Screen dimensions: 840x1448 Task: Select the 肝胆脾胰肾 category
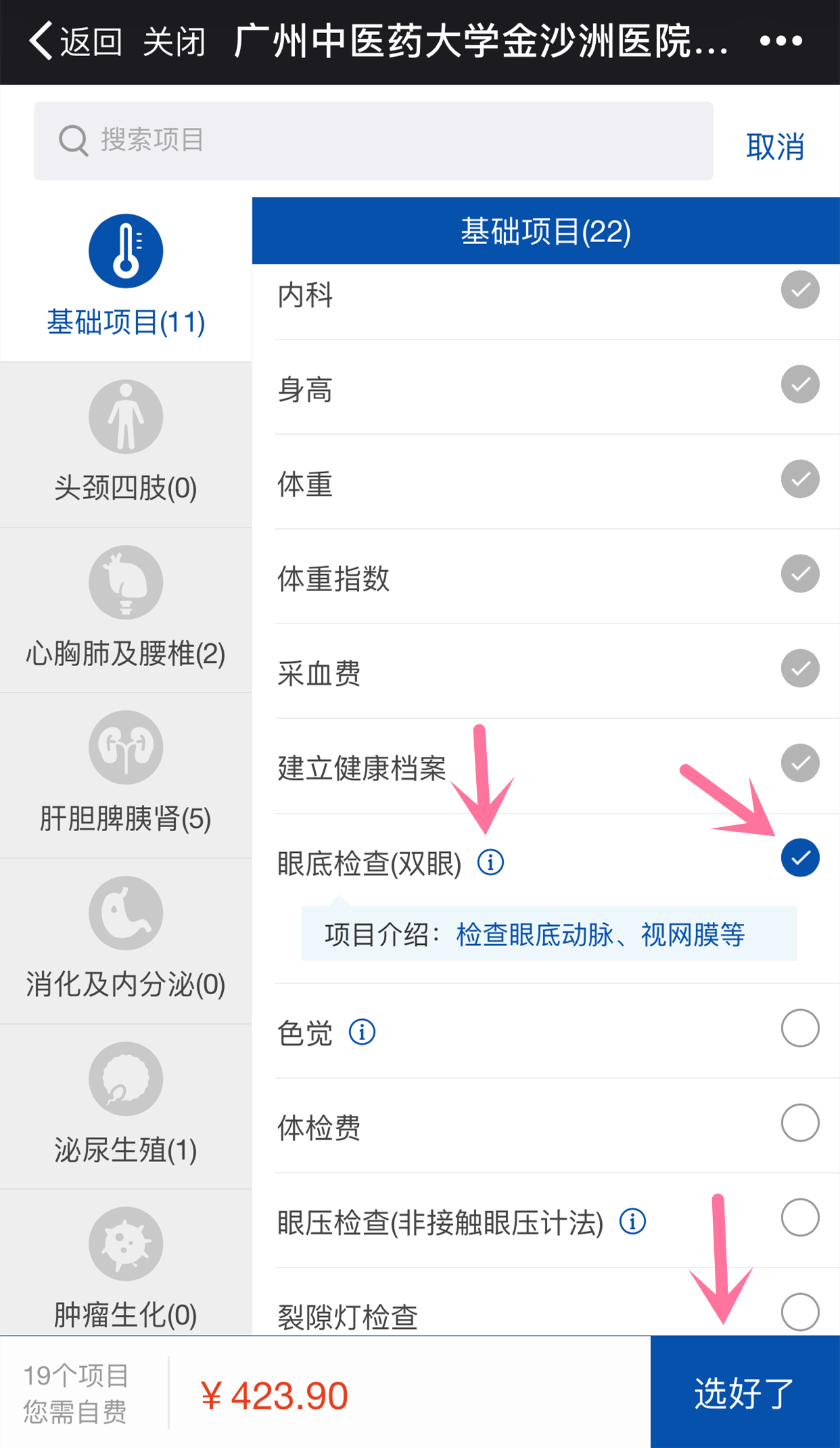tap(126, 776)
